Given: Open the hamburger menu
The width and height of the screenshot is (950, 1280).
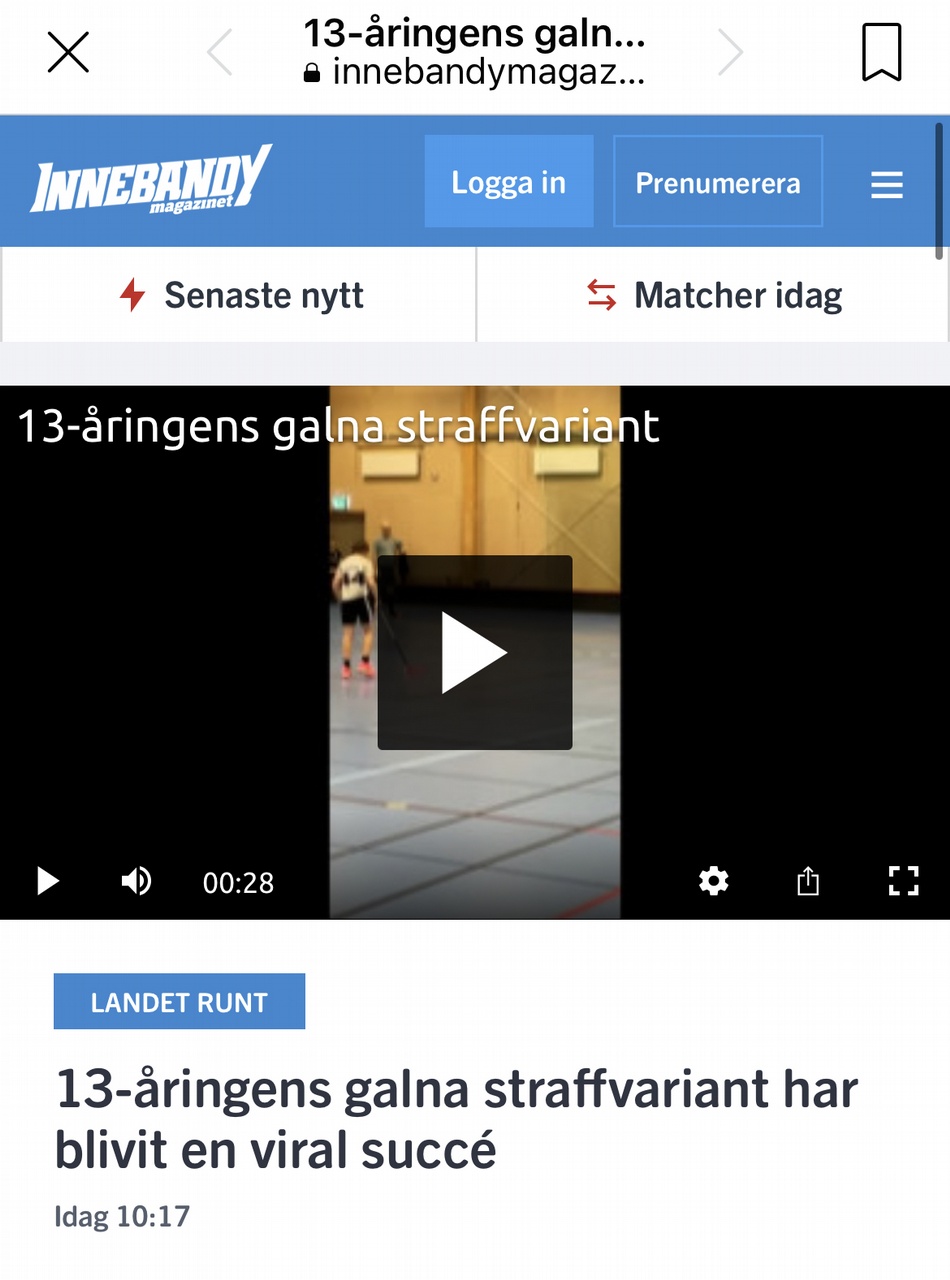Looking at the screenshot, I should [886, 185].
